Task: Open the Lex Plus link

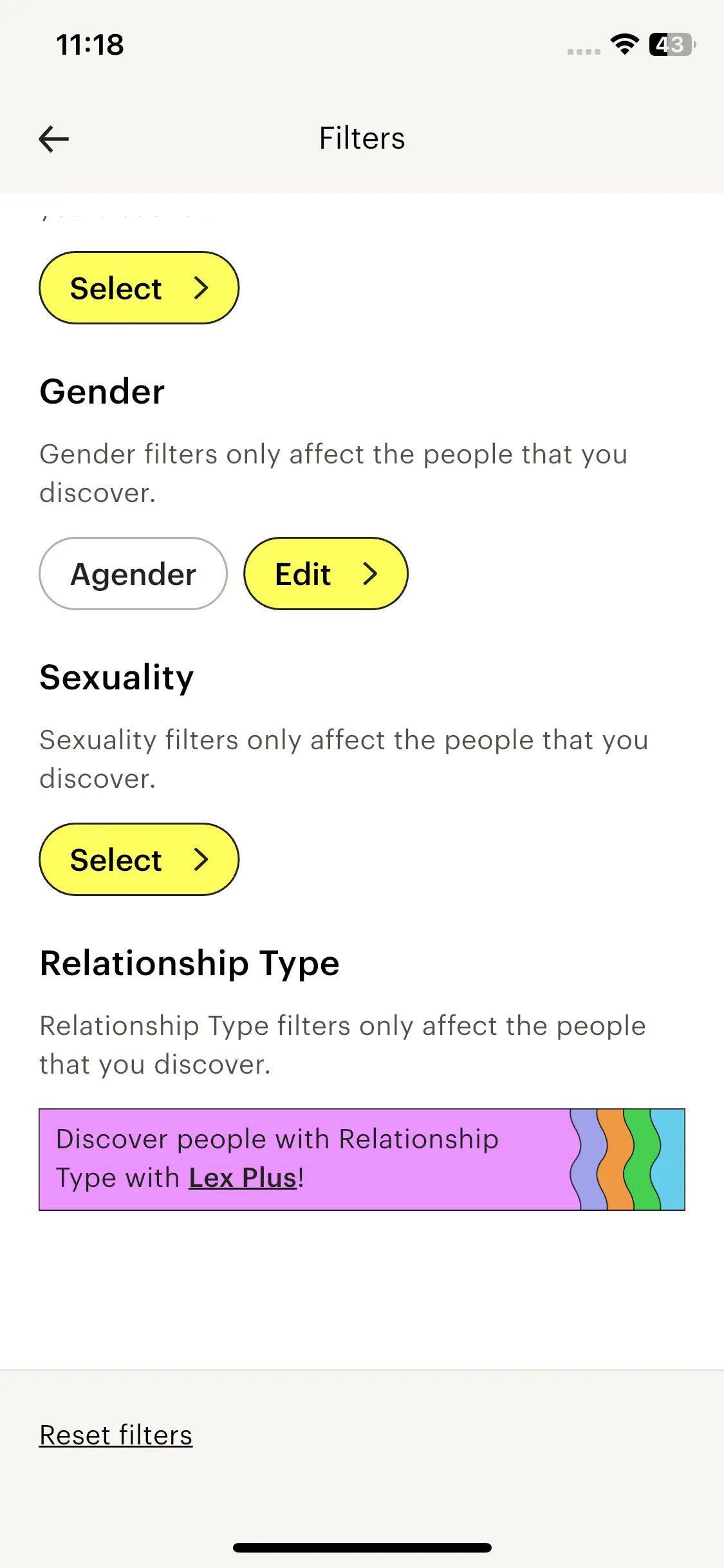Action: pos(243,1178)
